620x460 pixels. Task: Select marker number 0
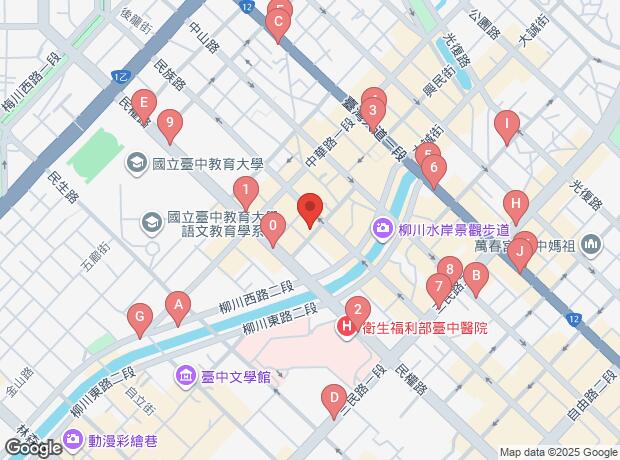(273, 230)
